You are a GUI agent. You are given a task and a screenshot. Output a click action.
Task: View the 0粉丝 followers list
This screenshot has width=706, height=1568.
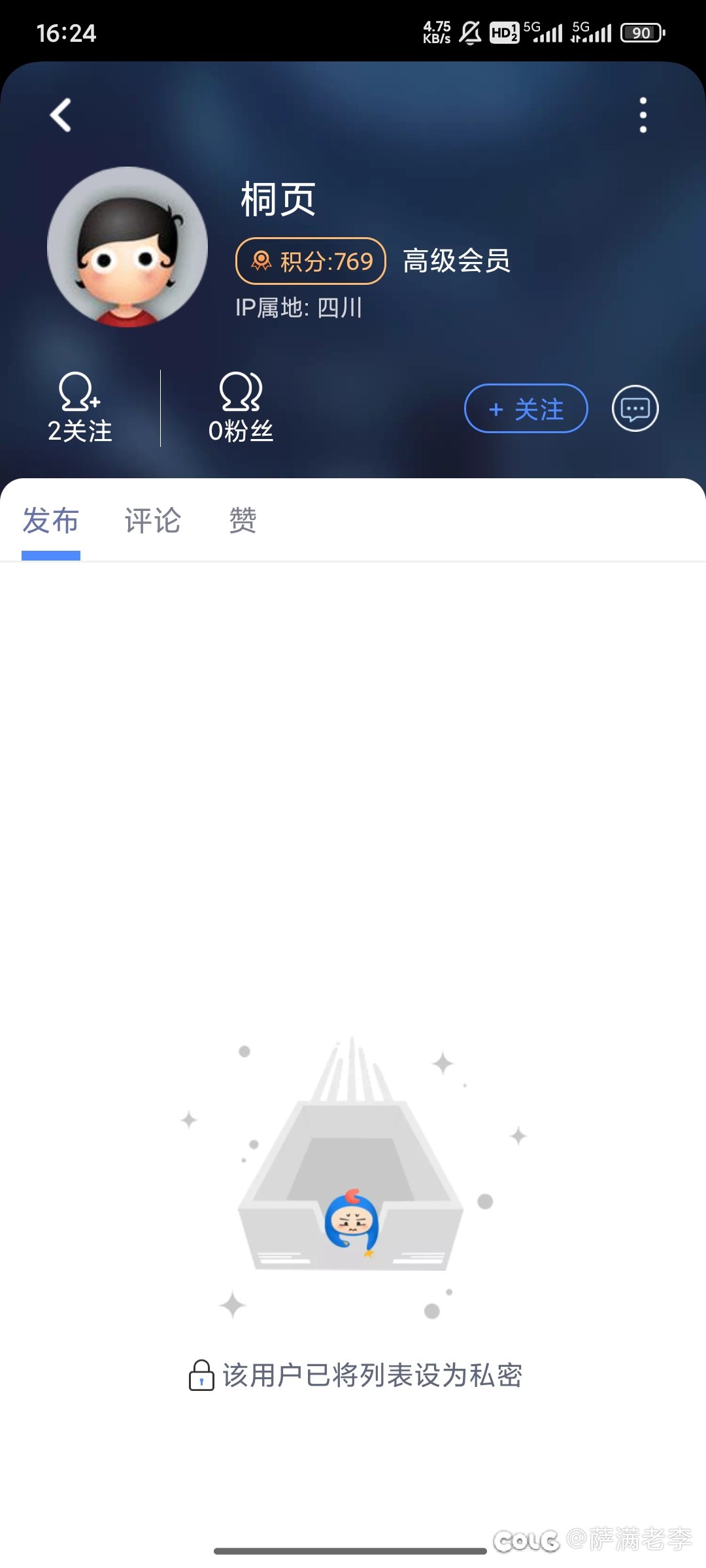[x=241, y=408]
